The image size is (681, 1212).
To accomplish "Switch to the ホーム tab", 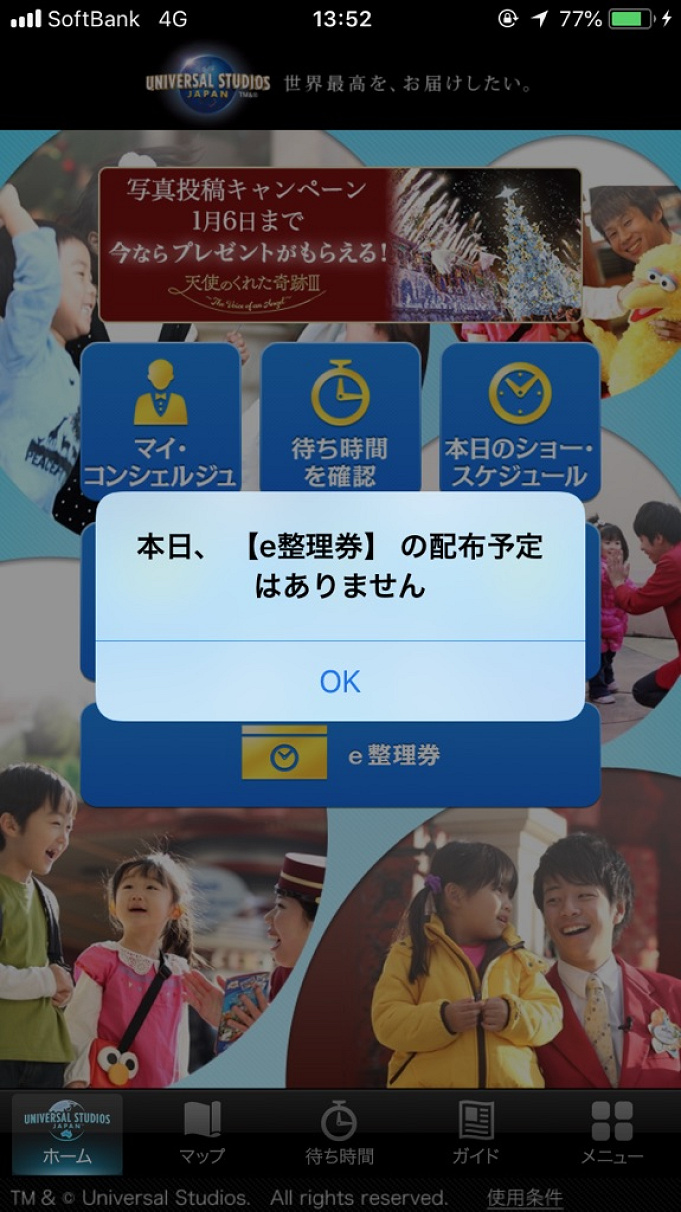I will tap(68, 1134).
